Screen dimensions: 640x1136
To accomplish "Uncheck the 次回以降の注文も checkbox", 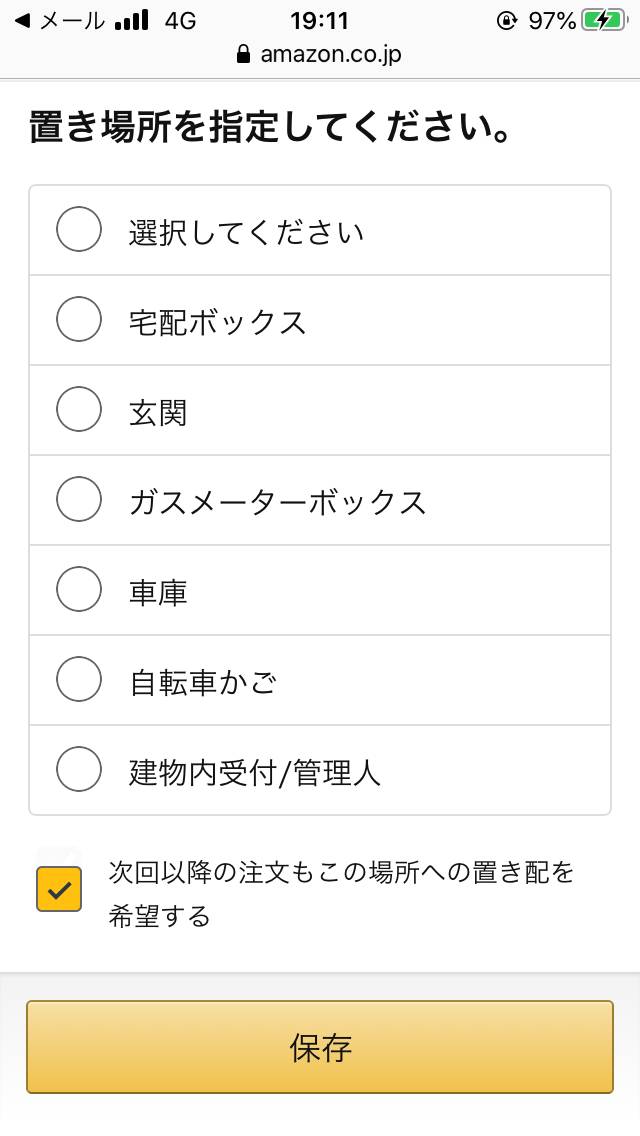I will coord(59,889).
